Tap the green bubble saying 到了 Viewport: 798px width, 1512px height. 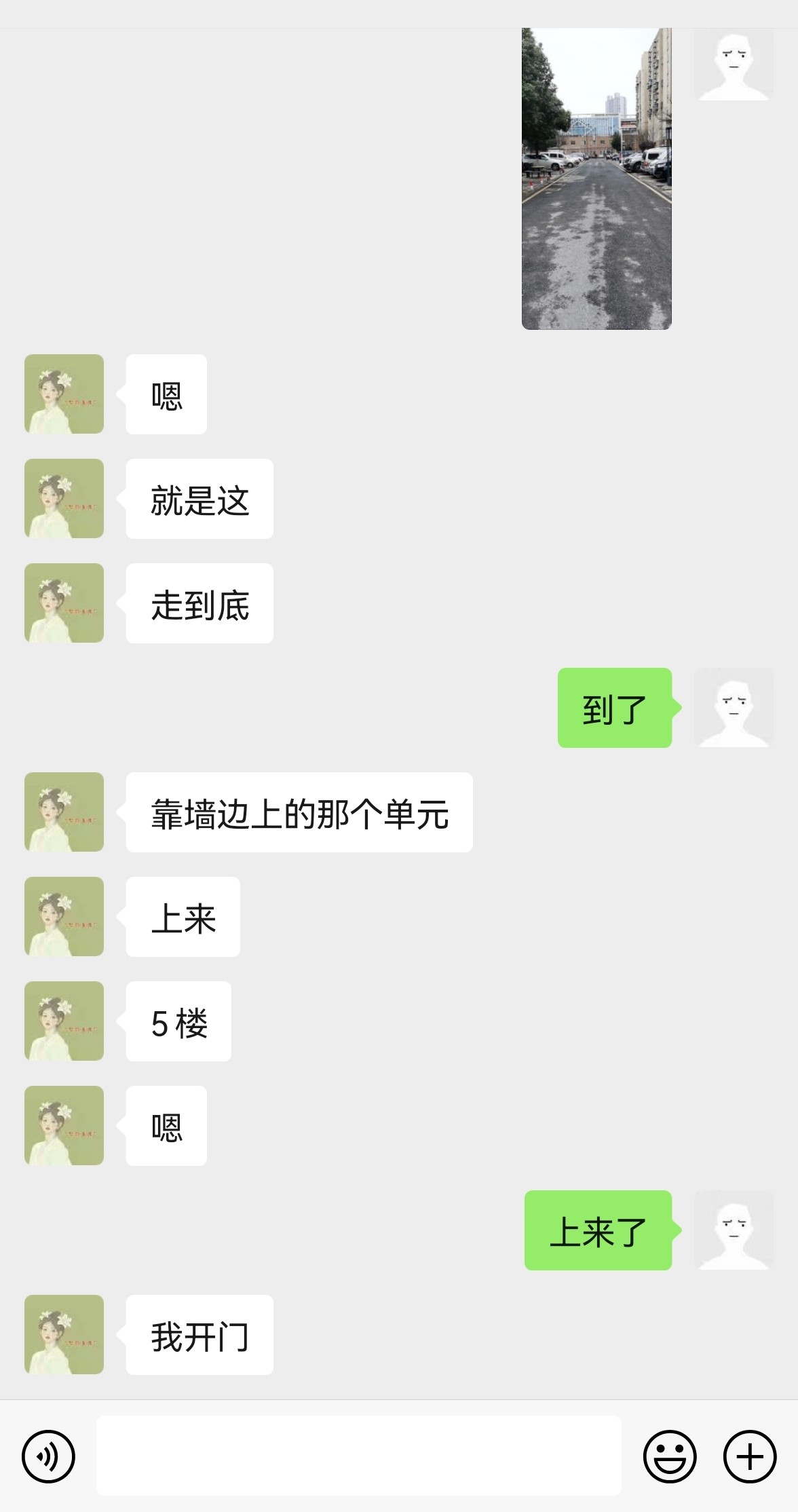coord(614,707)
